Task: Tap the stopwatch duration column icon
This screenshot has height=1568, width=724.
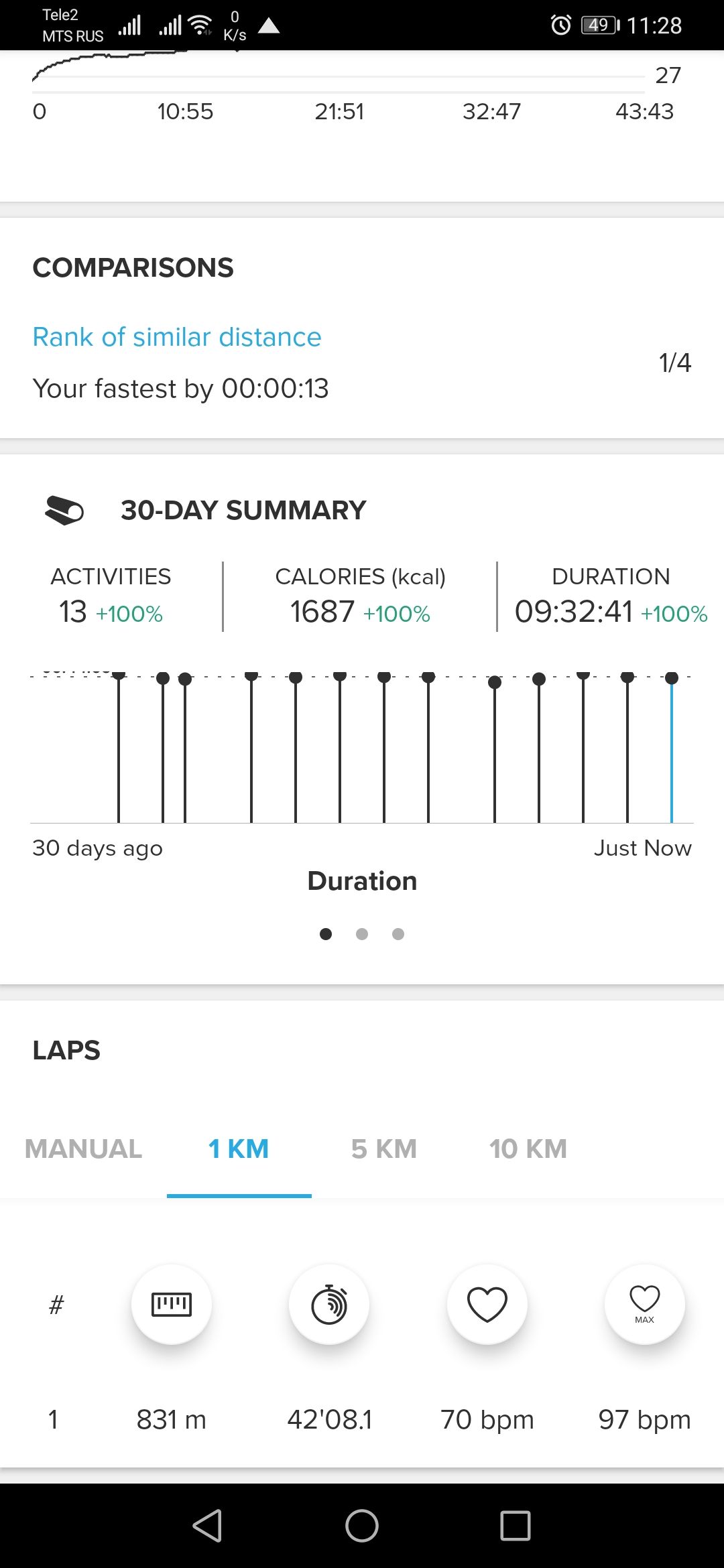Action: pos(329,1304)
